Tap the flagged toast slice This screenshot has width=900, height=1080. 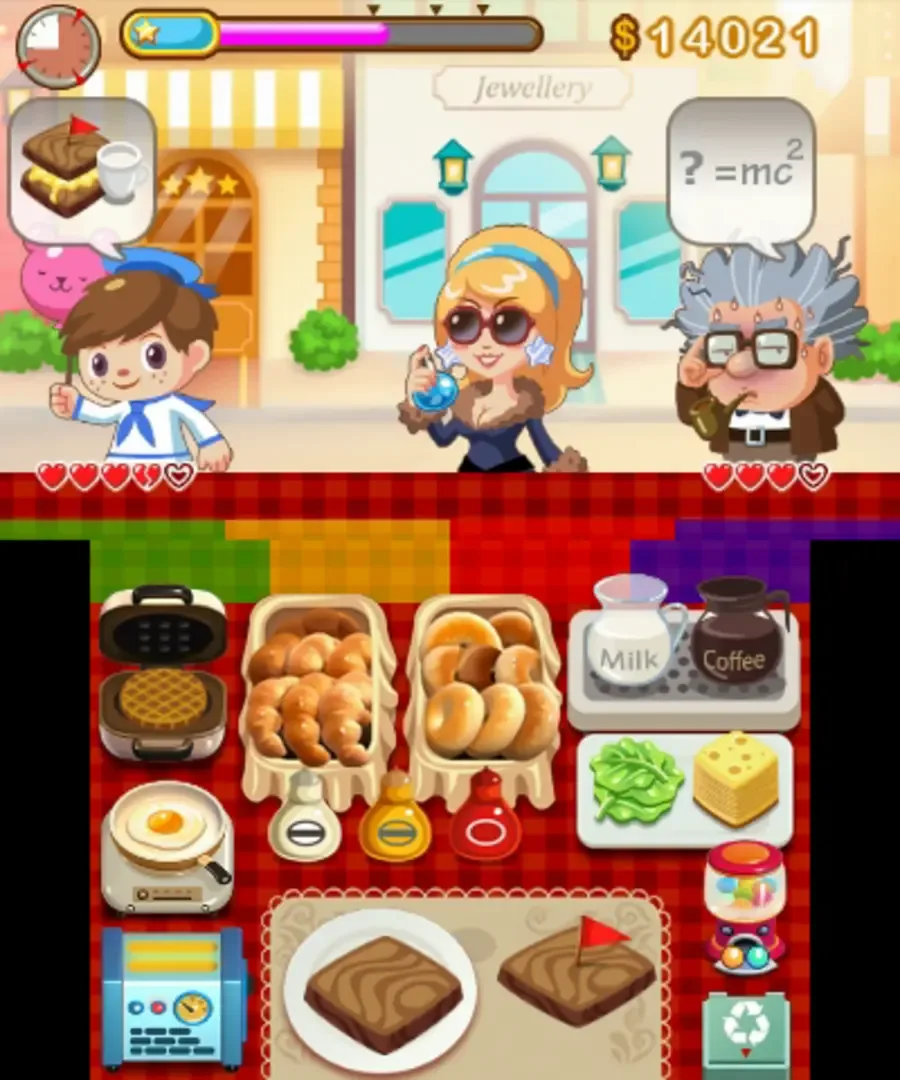click(577, 975)
